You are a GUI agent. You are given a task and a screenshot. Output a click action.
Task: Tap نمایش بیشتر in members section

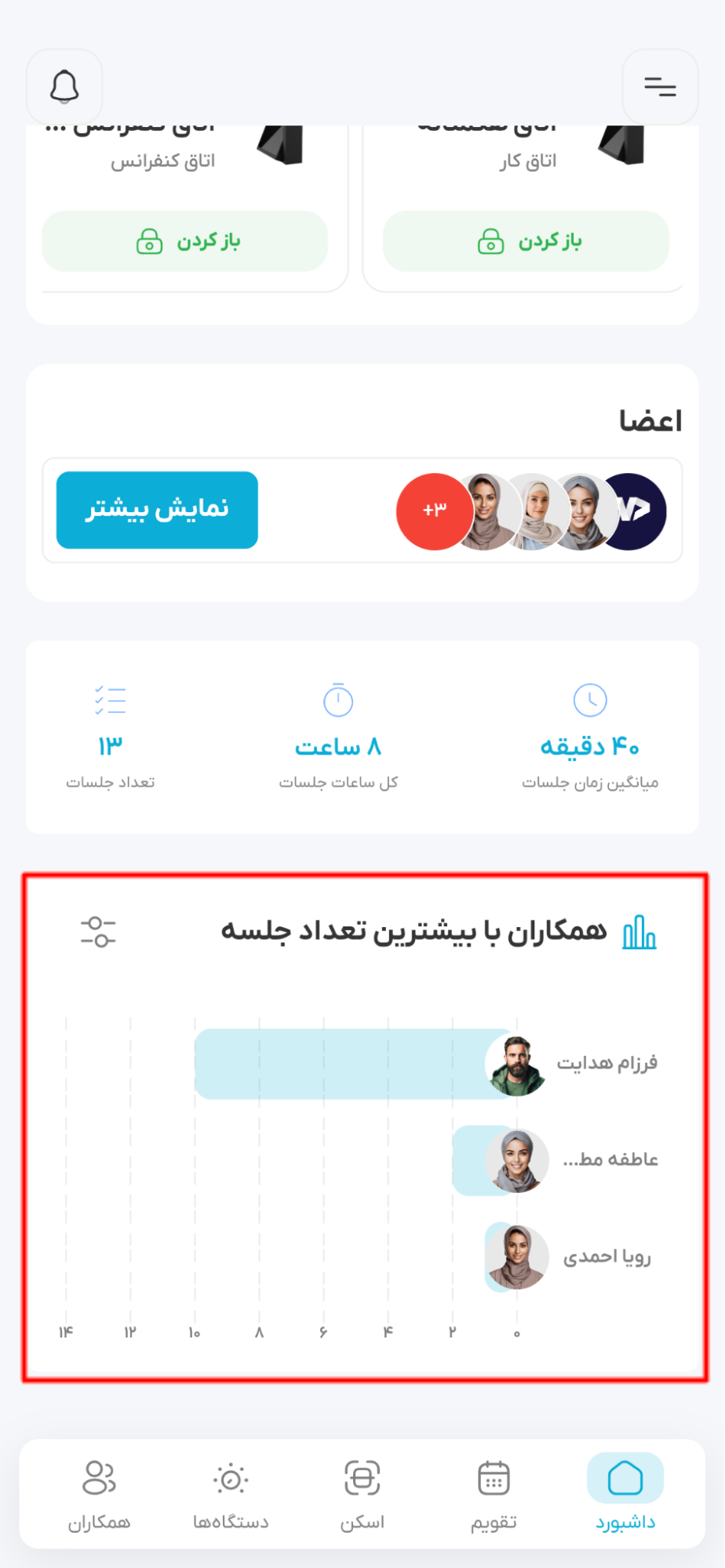[157, 510]
